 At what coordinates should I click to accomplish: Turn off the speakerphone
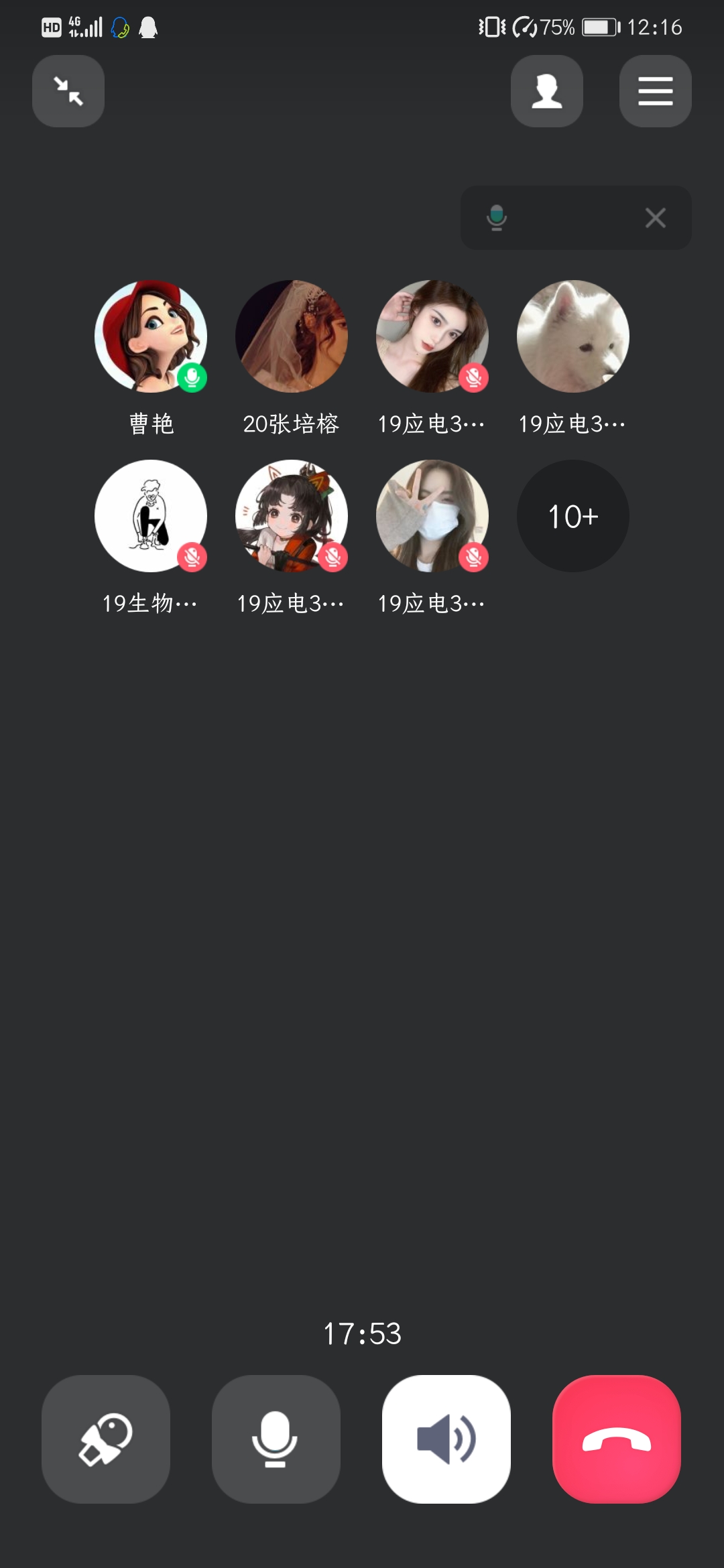click(x=446, y=1439)
